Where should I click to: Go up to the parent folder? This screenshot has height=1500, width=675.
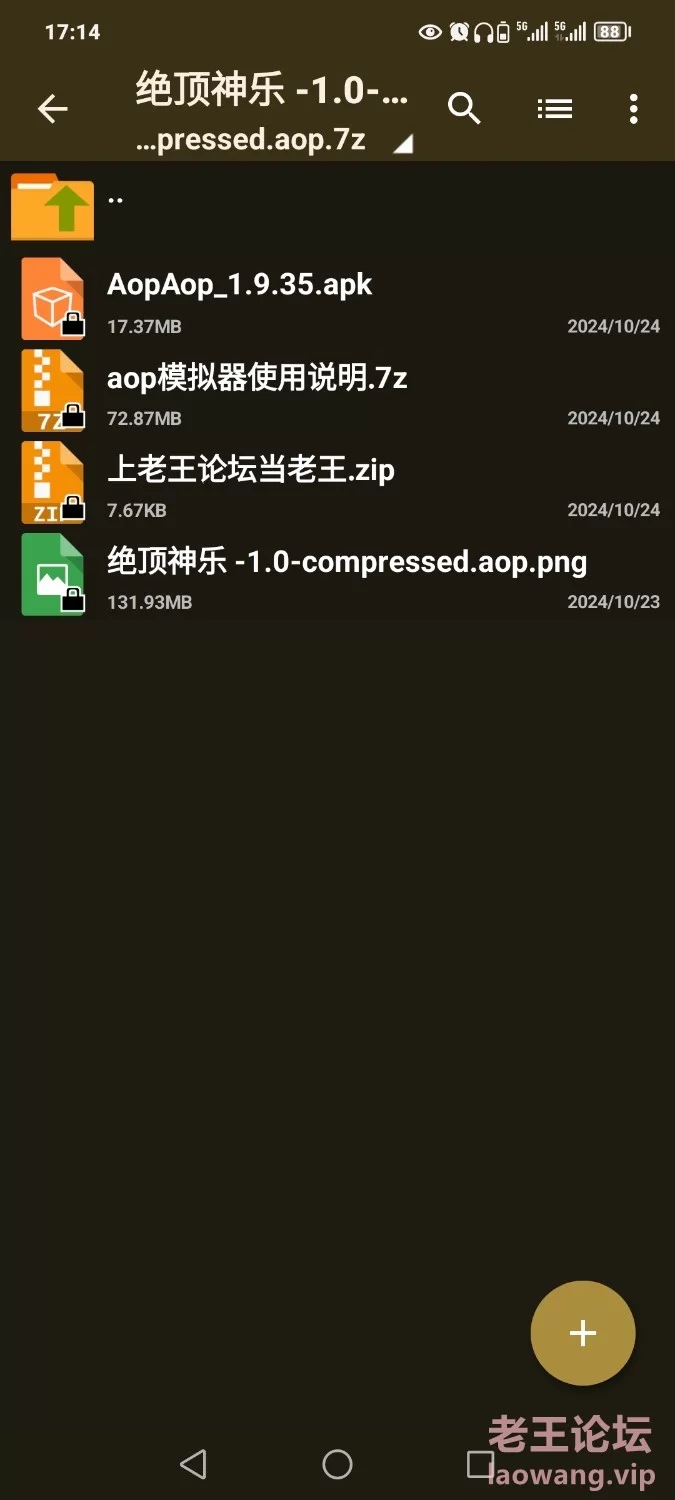[x=337, y=207]
